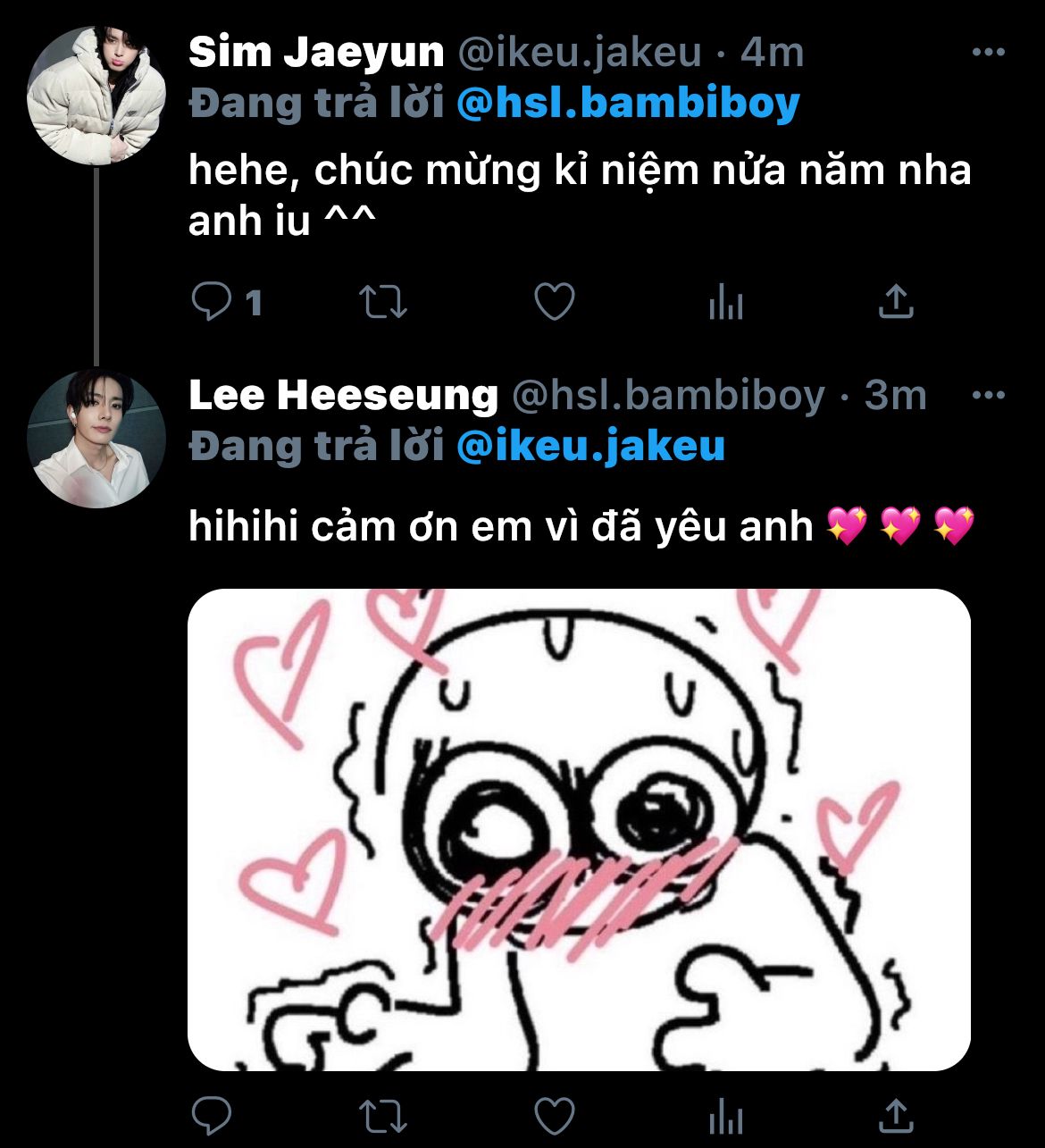Open Sim Jaeyun's profile picture
This screenshot has height=1148, width=1045.
point(96,96)
